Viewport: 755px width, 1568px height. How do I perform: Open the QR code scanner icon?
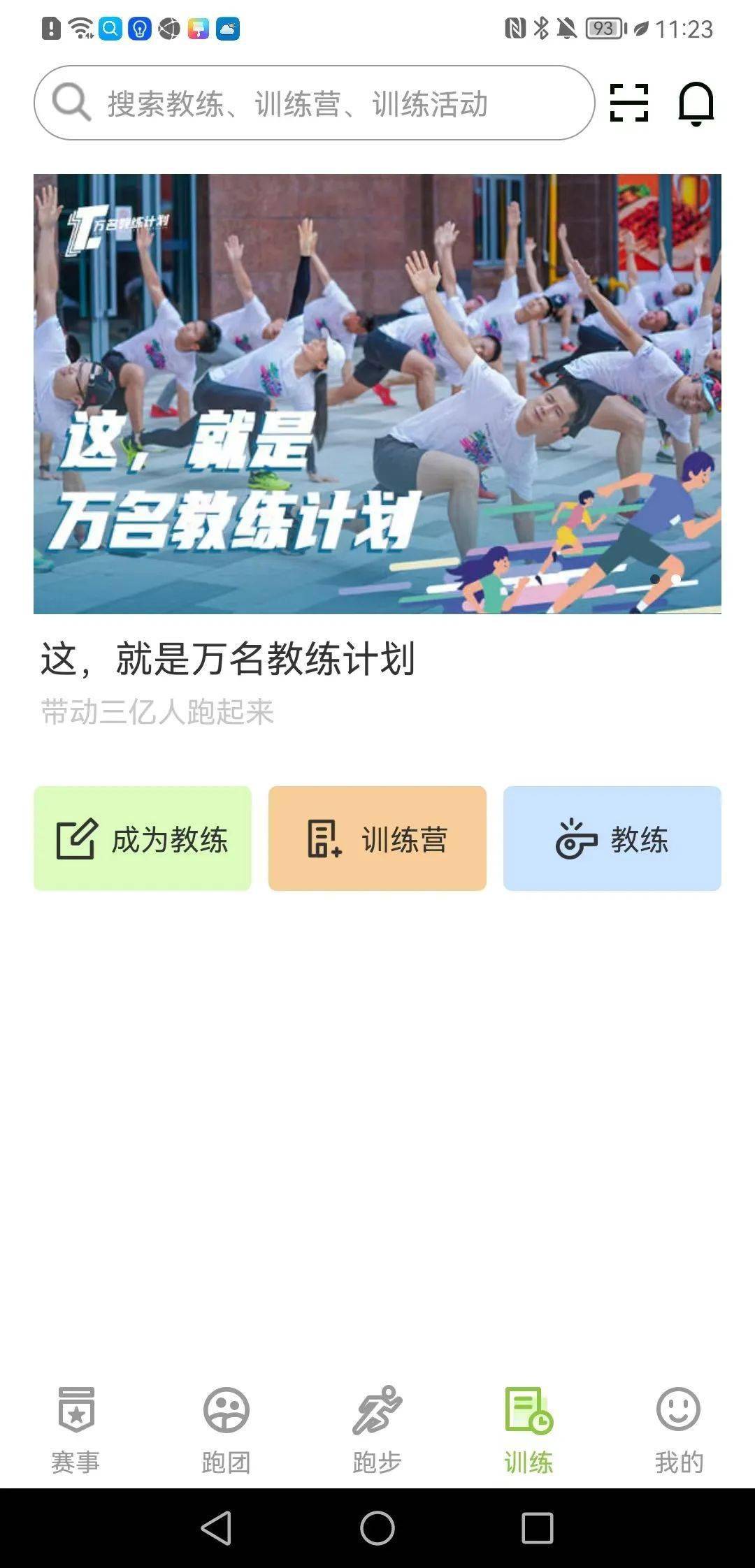630,105
